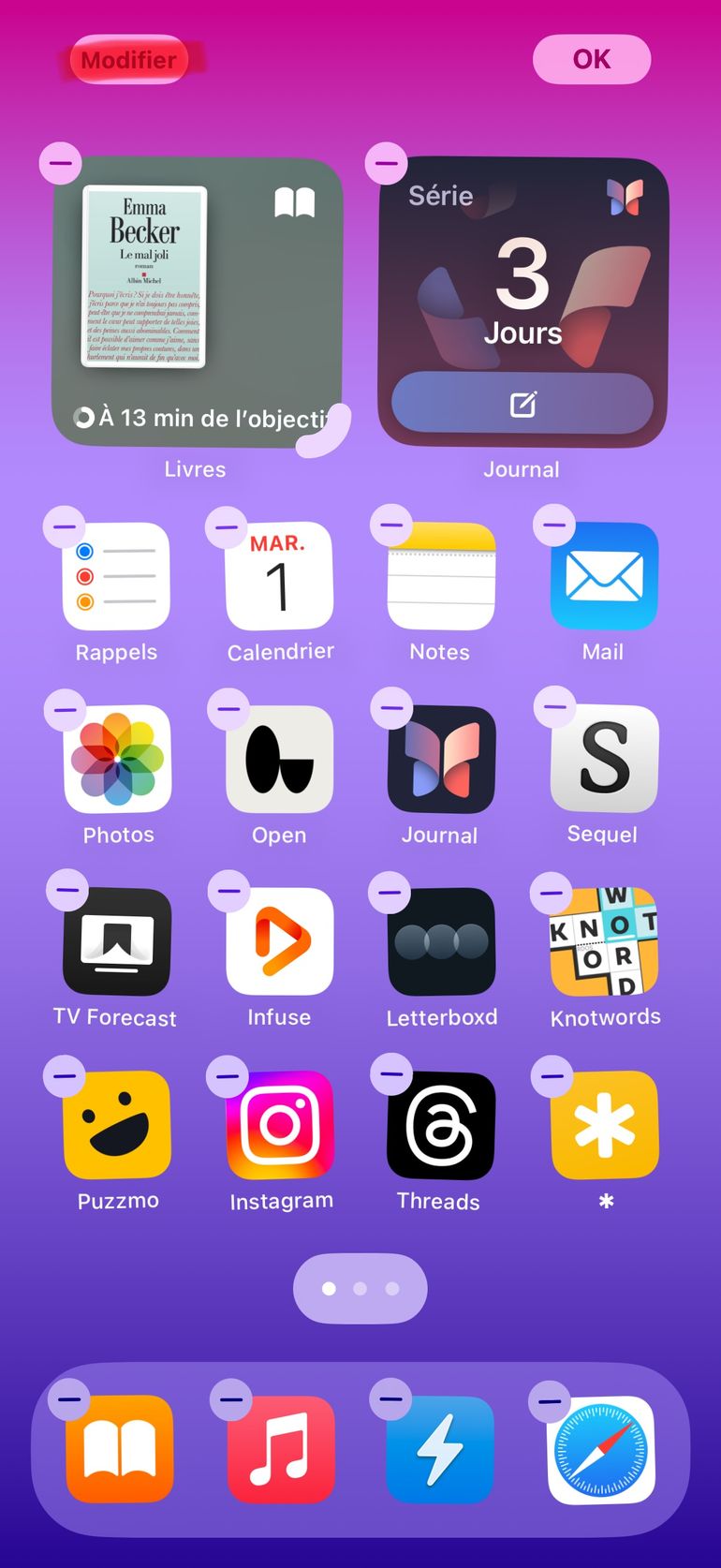Open the Mail app icon

(x=604, y=576)
